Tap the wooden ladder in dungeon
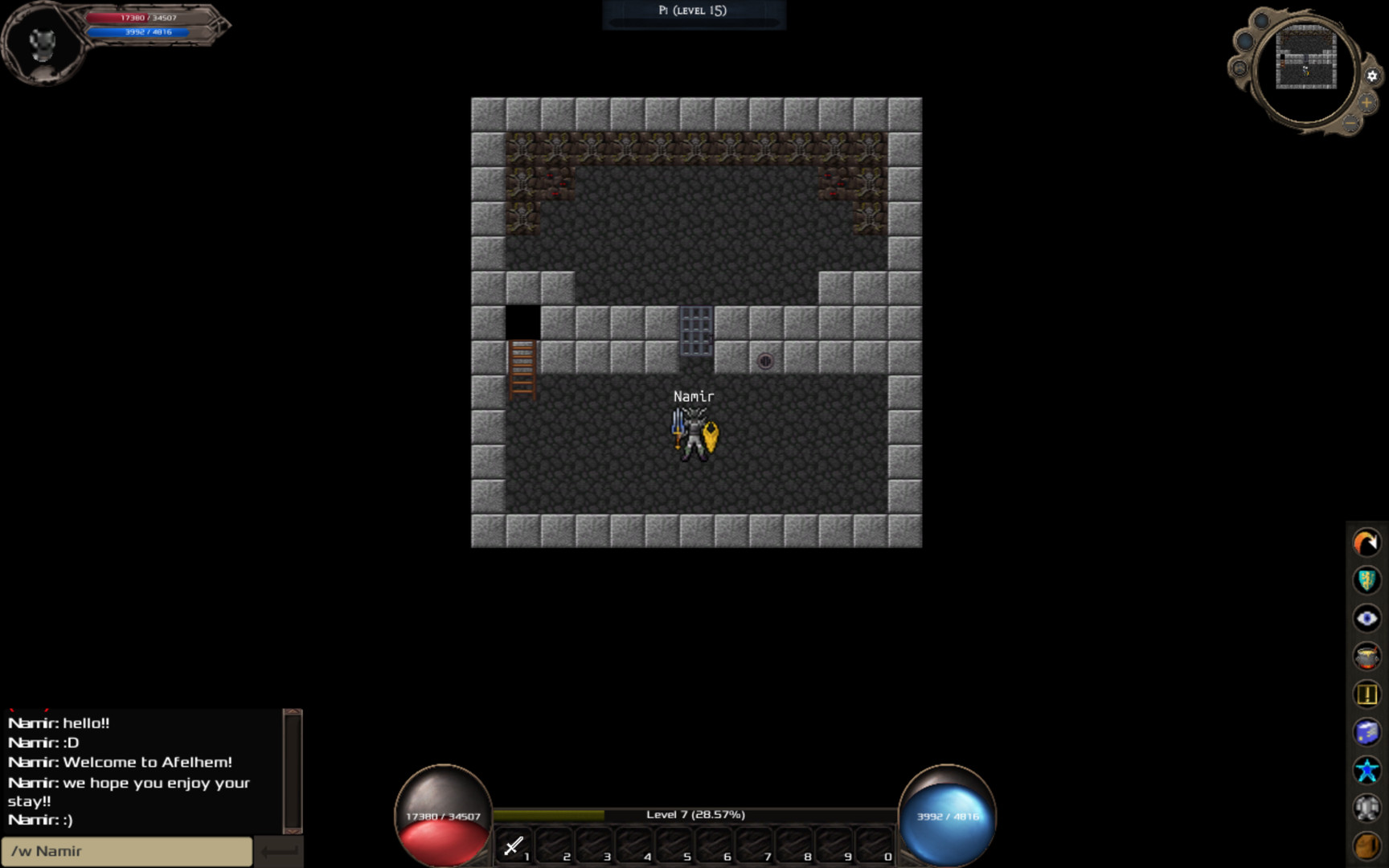The image size is (1389, 868). (522, 369)
